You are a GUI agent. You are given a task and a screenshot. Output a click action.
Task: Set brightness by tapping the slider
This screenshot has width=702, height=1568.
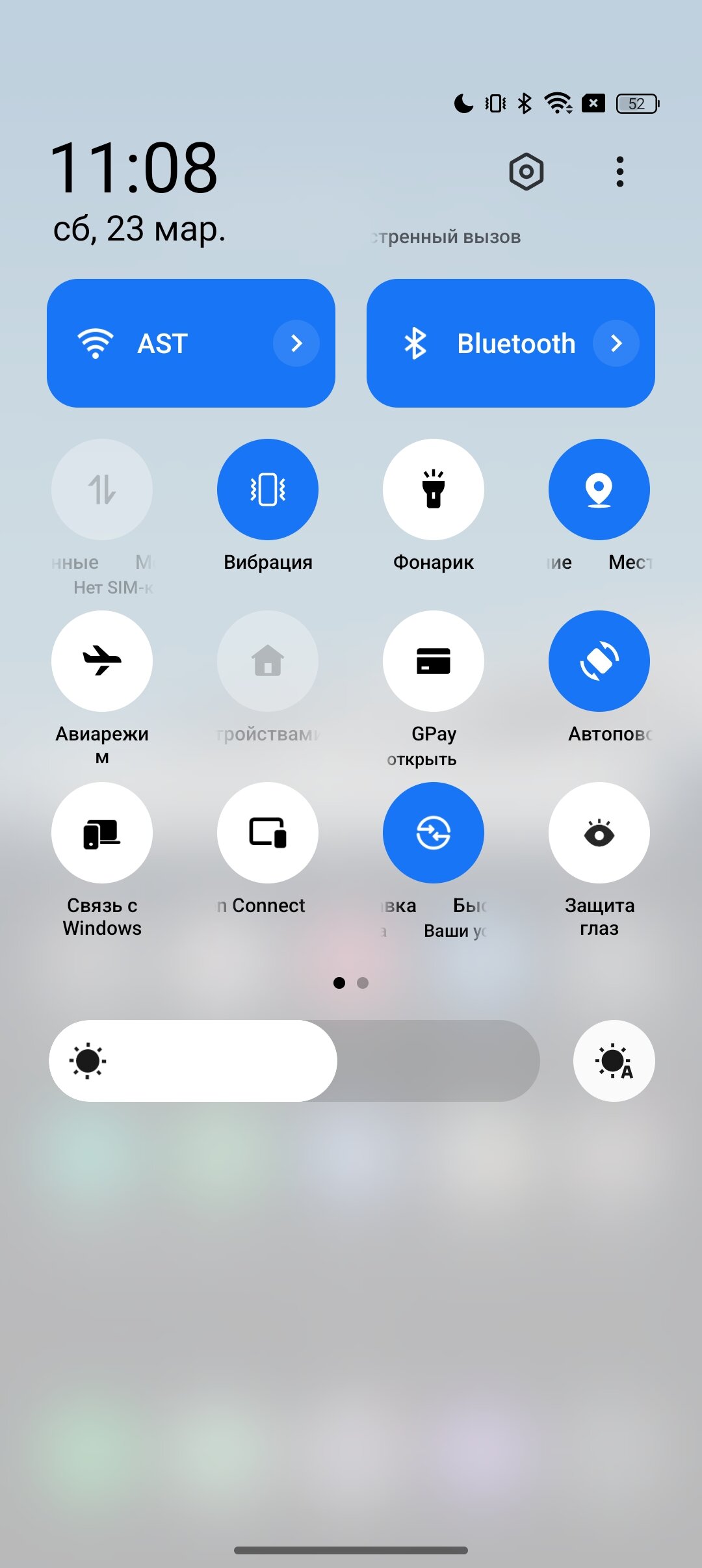pyautogui.click(x=294, y=1061)
